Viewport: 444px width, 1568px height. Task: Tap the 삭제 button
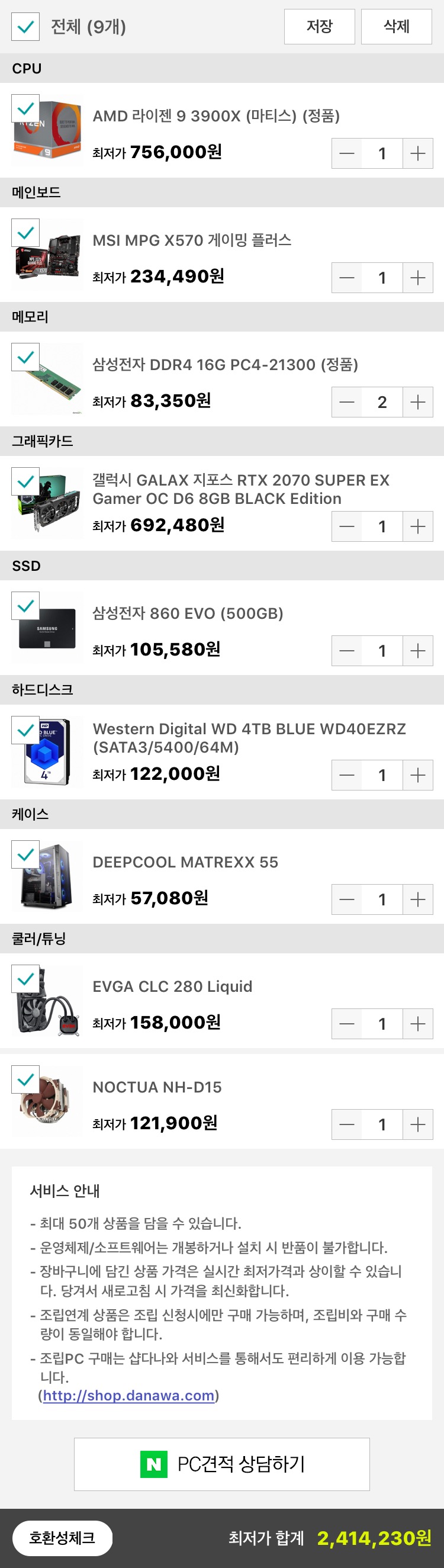click(x=397, y=27)
